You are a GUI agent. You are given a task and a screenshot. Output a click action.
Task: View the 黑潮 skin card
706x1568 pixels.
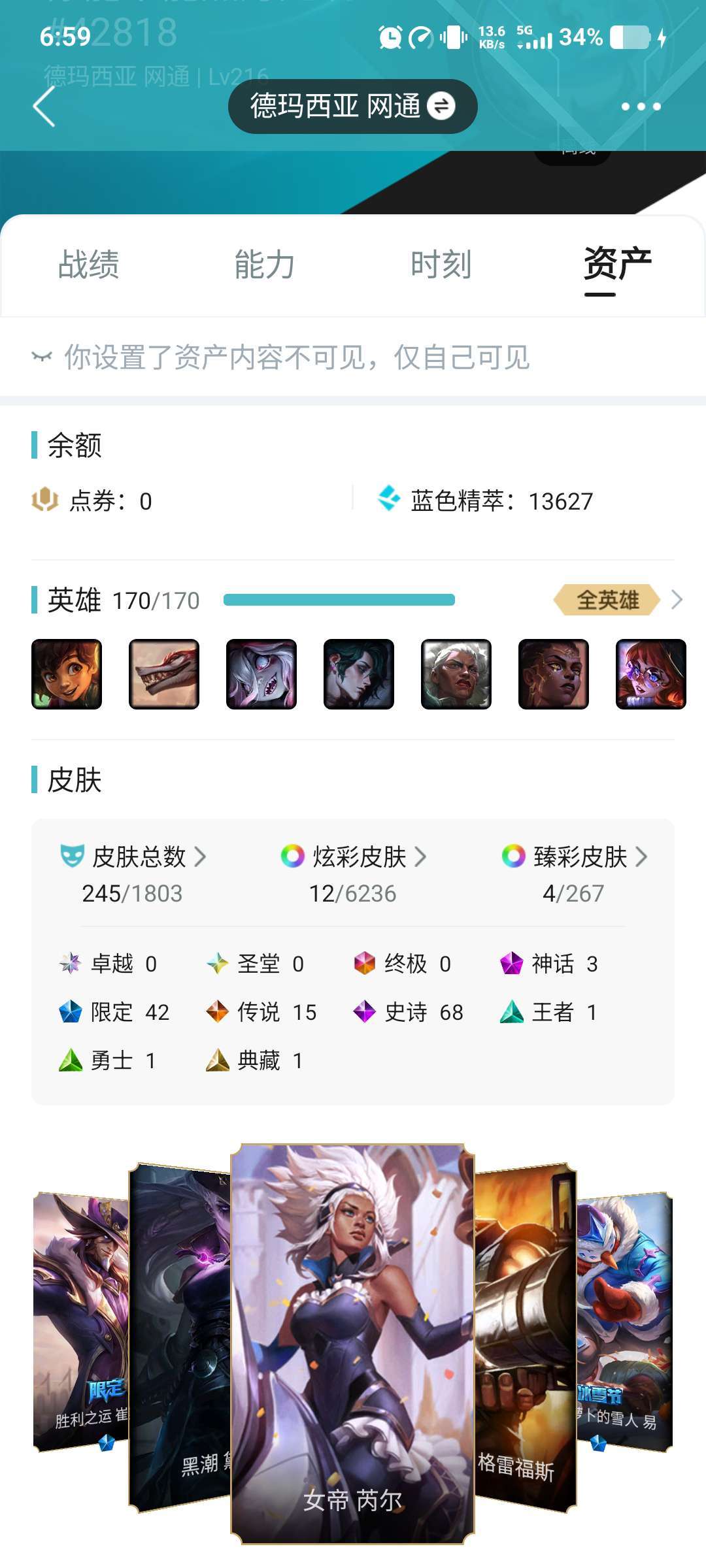(180, 1337)
